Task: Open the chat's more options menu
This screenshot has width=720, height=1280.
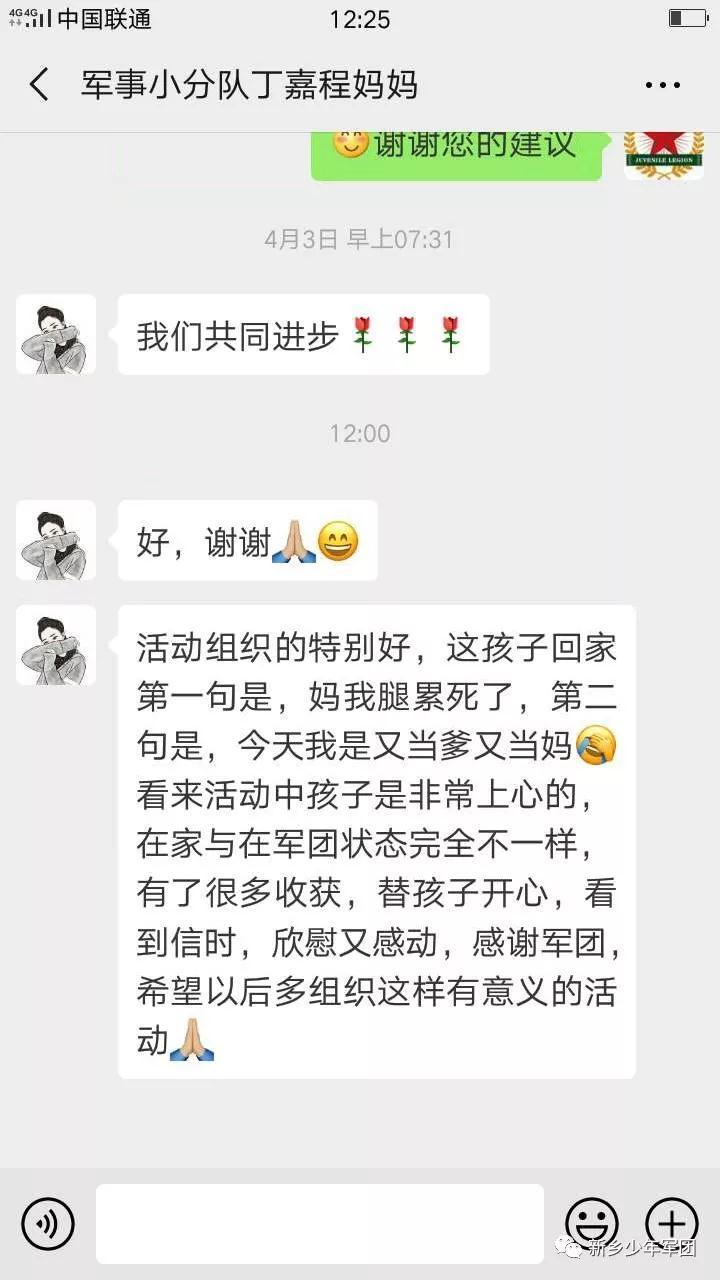Action: pos(662,86)
